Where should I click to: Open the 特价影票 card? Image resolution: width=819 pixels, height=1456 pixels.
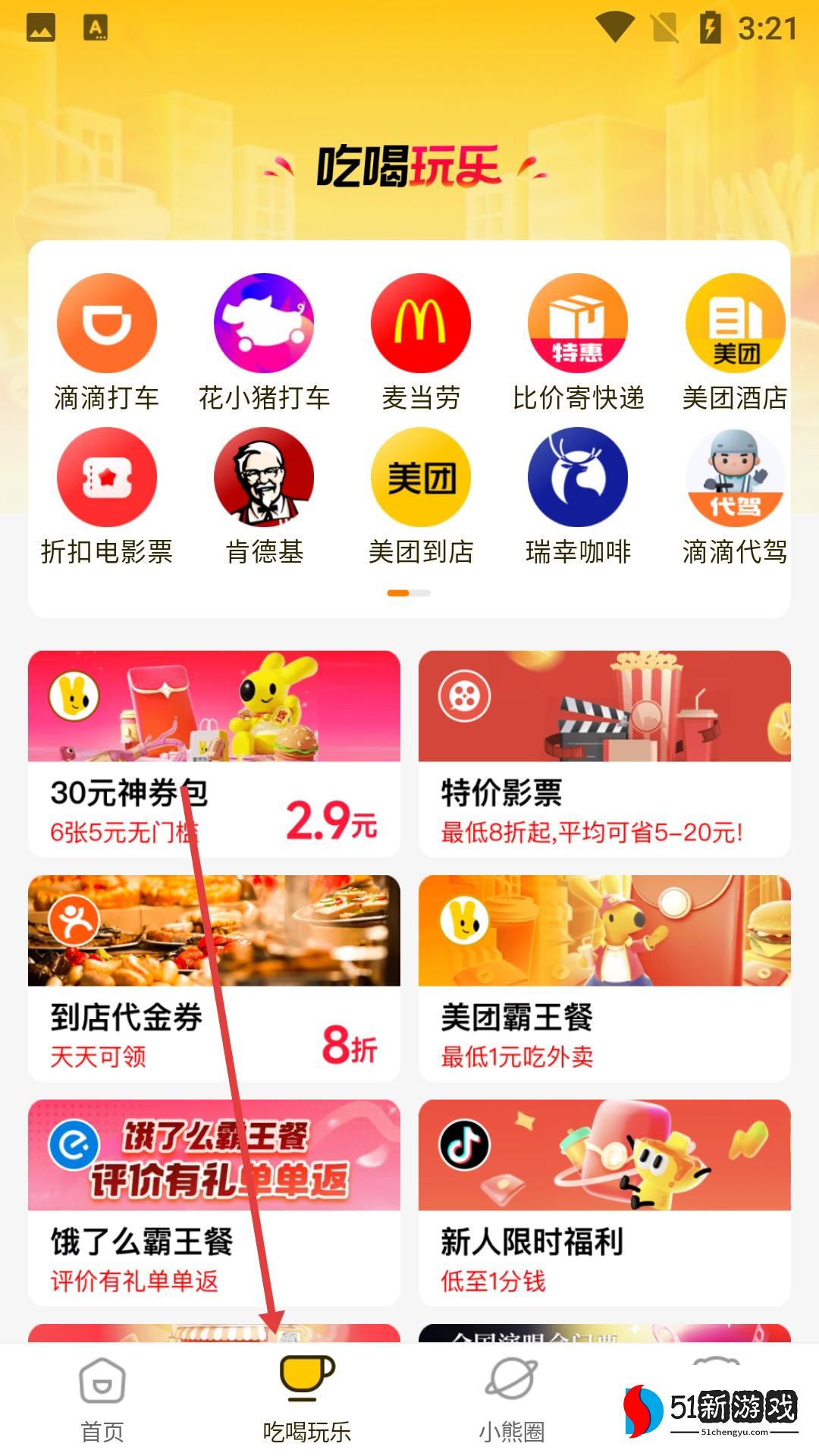click(x=604, y=754)
